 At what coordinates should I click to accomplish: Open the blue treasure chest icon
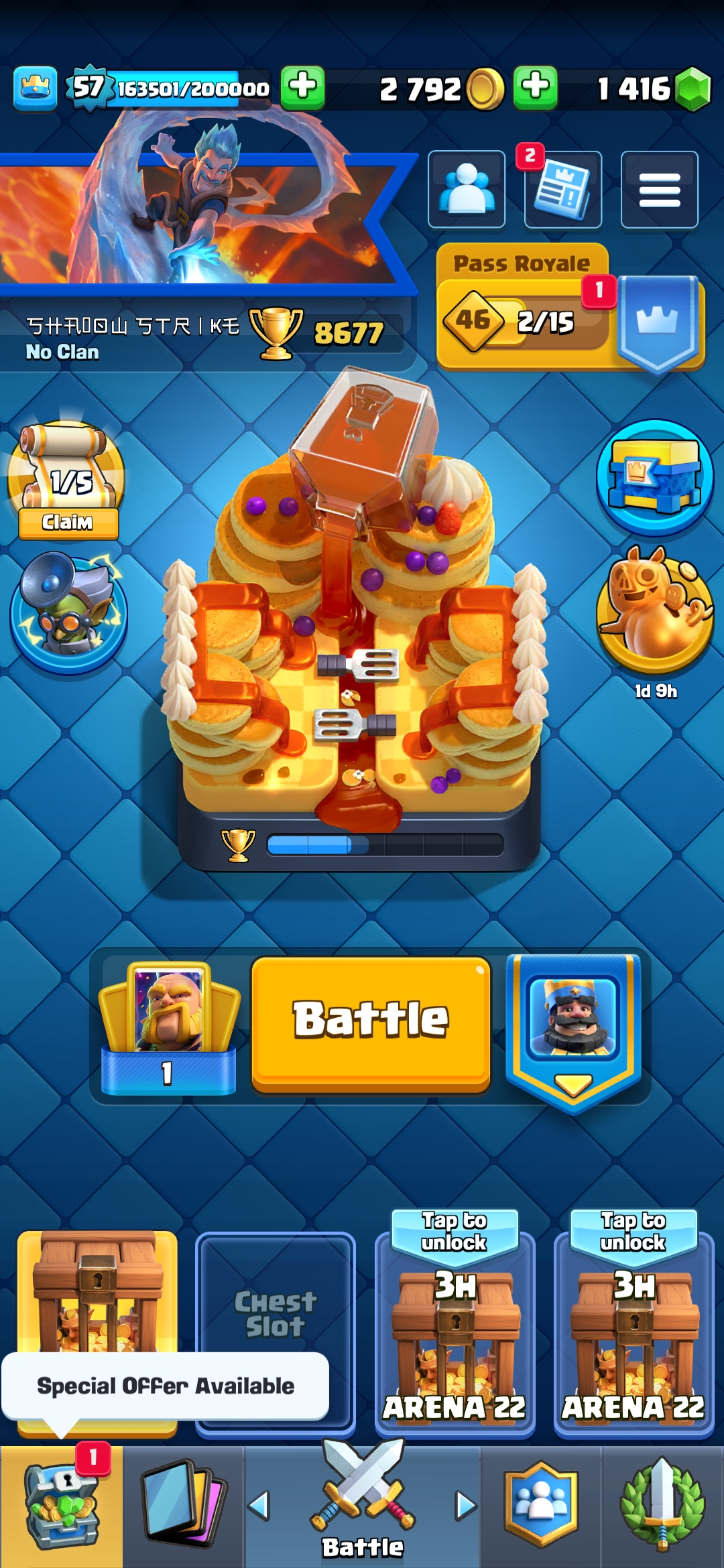[x=655, y=477]
